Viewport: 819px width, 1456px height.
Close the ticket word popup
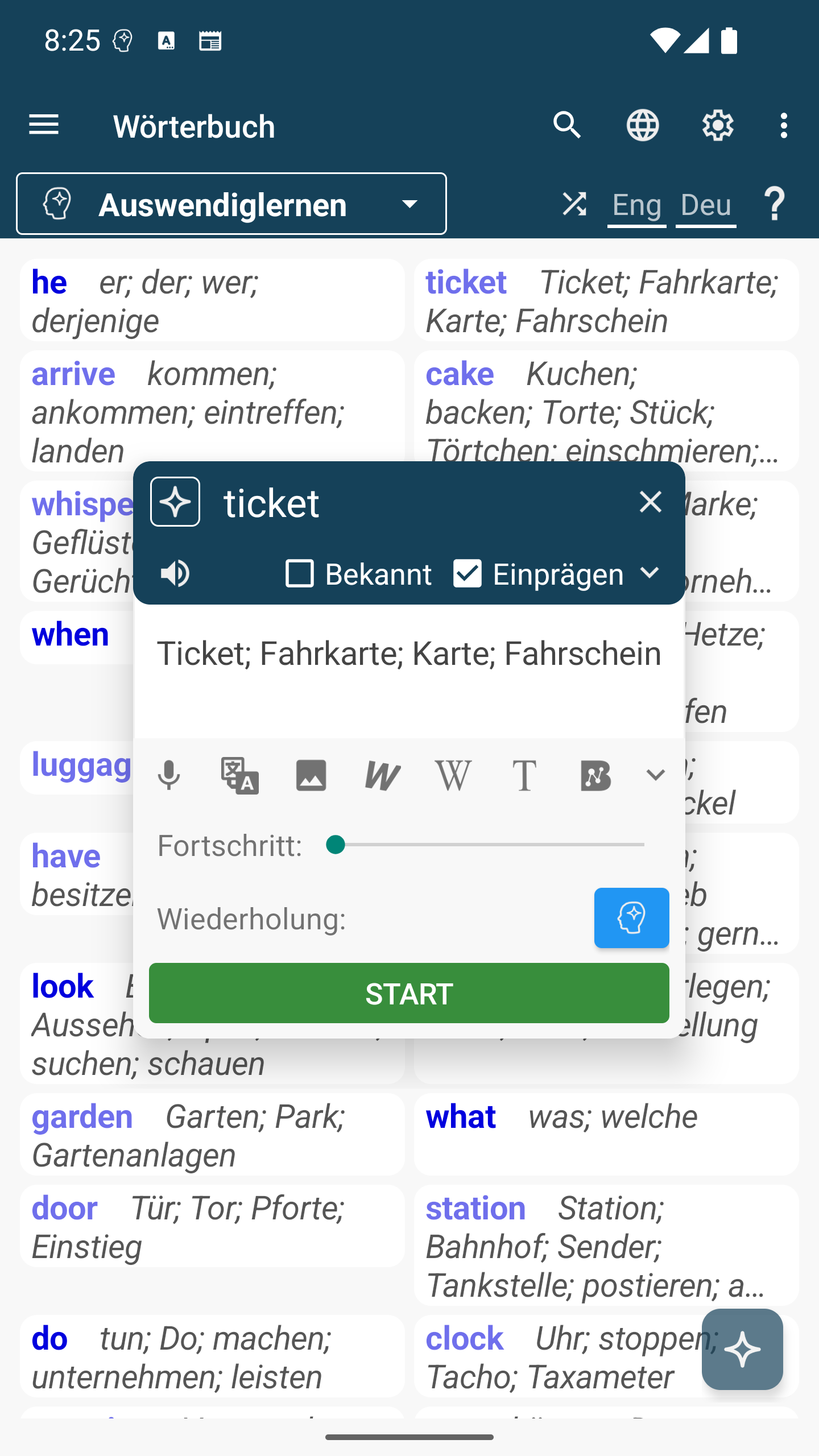click(651, 502)
